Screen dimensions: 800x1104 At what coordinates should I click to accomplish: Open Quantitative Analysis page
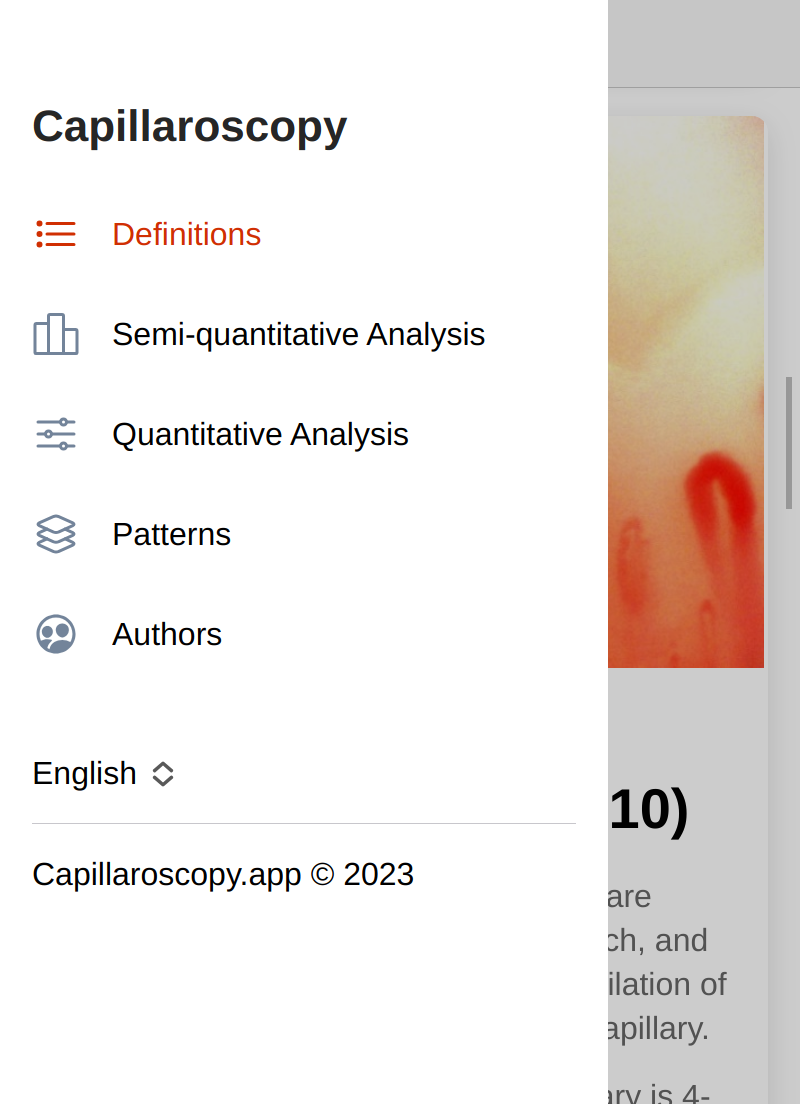(x=260, y=434)
